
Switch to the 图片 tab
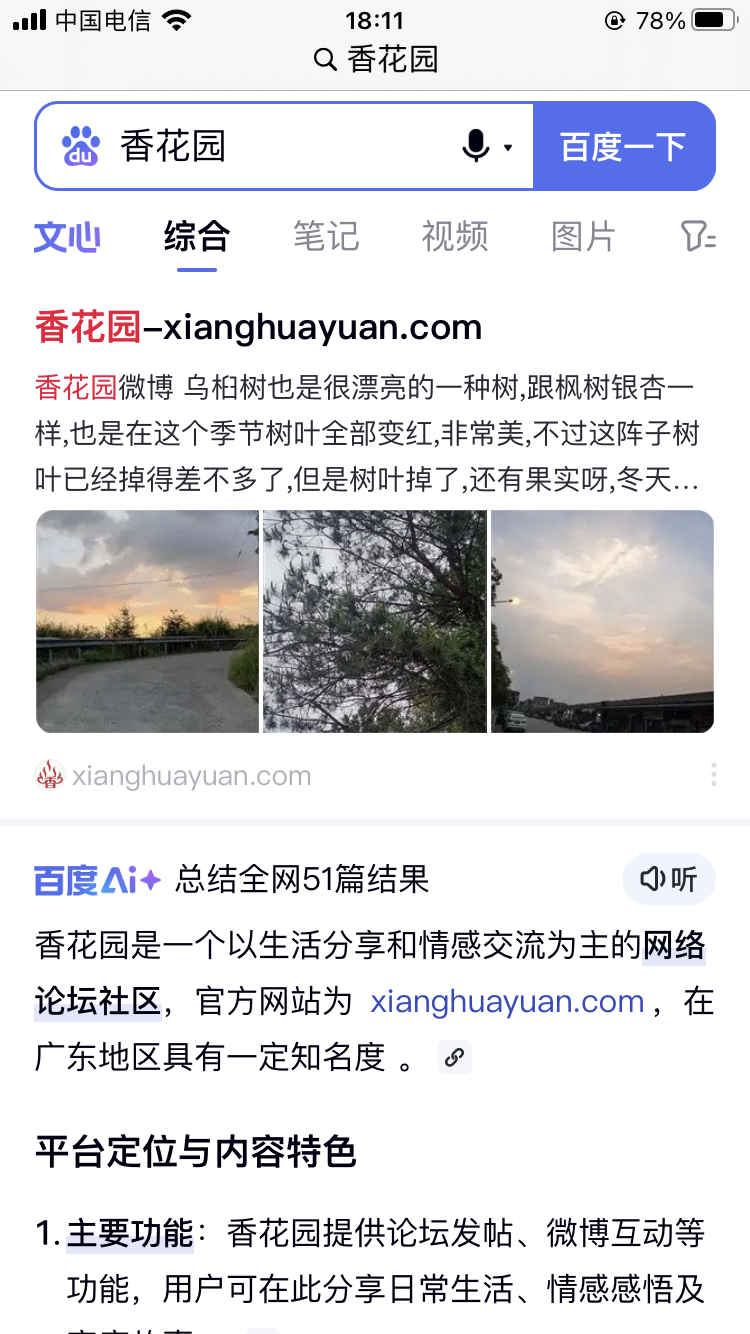[x=583, y=237]
